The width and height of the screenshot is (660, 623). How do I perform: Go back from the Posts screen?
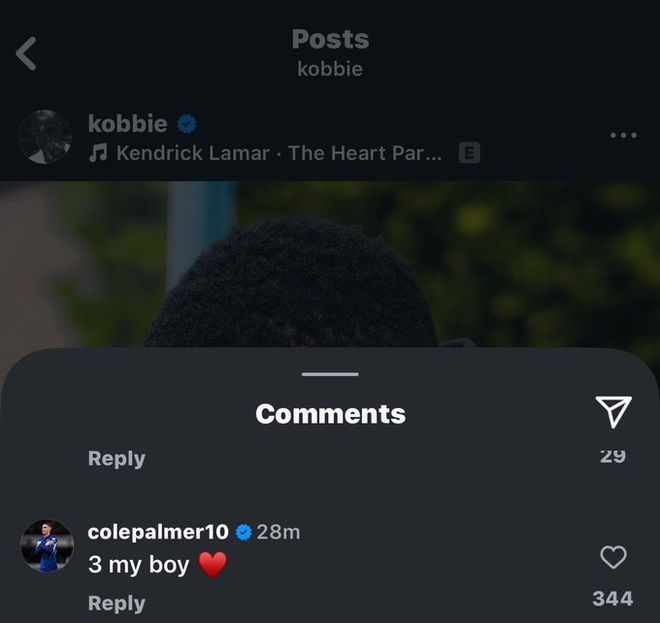[x=27, y=54]
